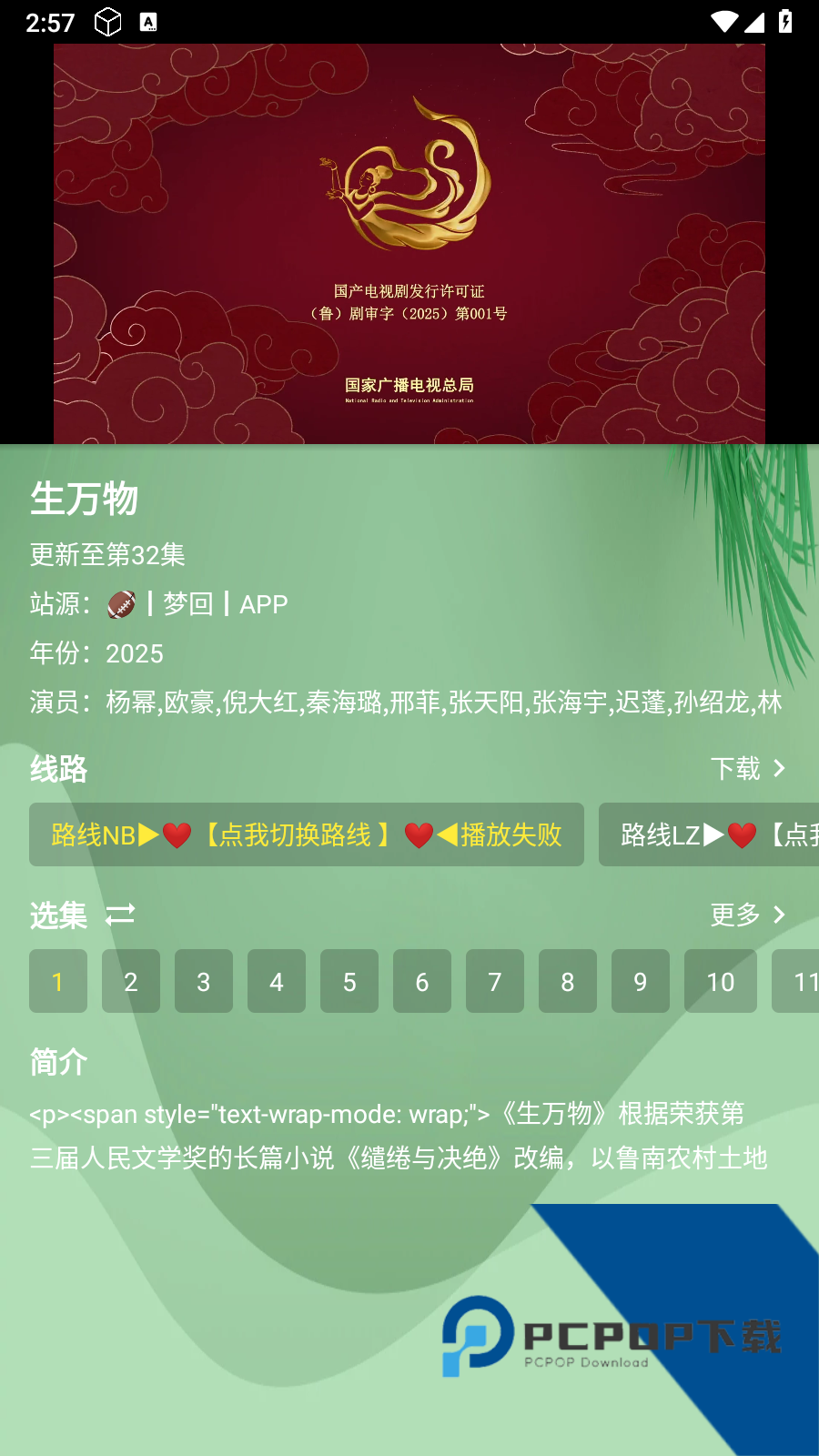Play episode 1
Image resolution: width=819 pixels, height=1456 pixels.
58,981
